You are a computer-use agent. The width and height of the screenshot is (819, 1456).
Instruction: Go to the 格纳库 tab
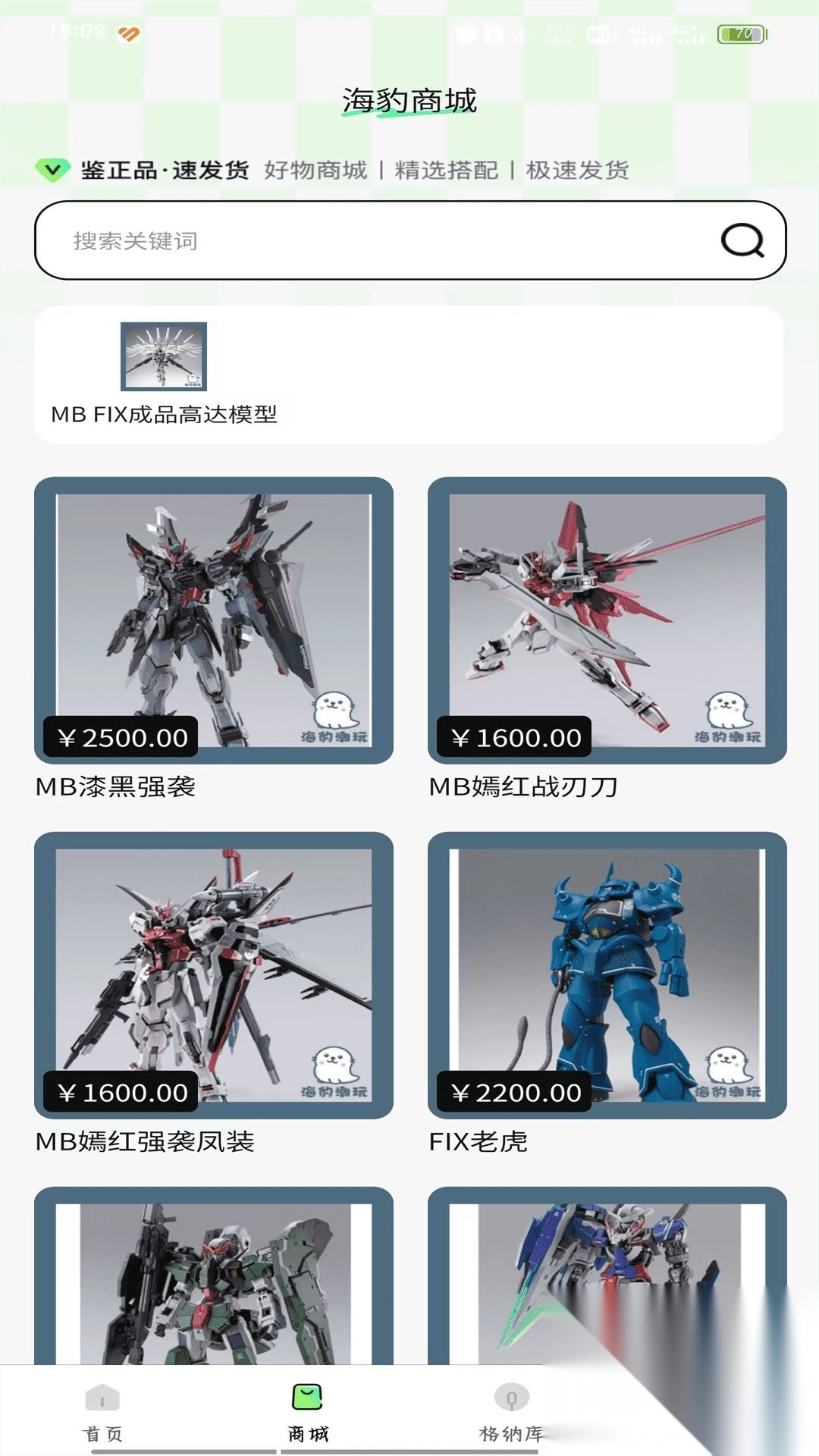(x=512, y=1412)
